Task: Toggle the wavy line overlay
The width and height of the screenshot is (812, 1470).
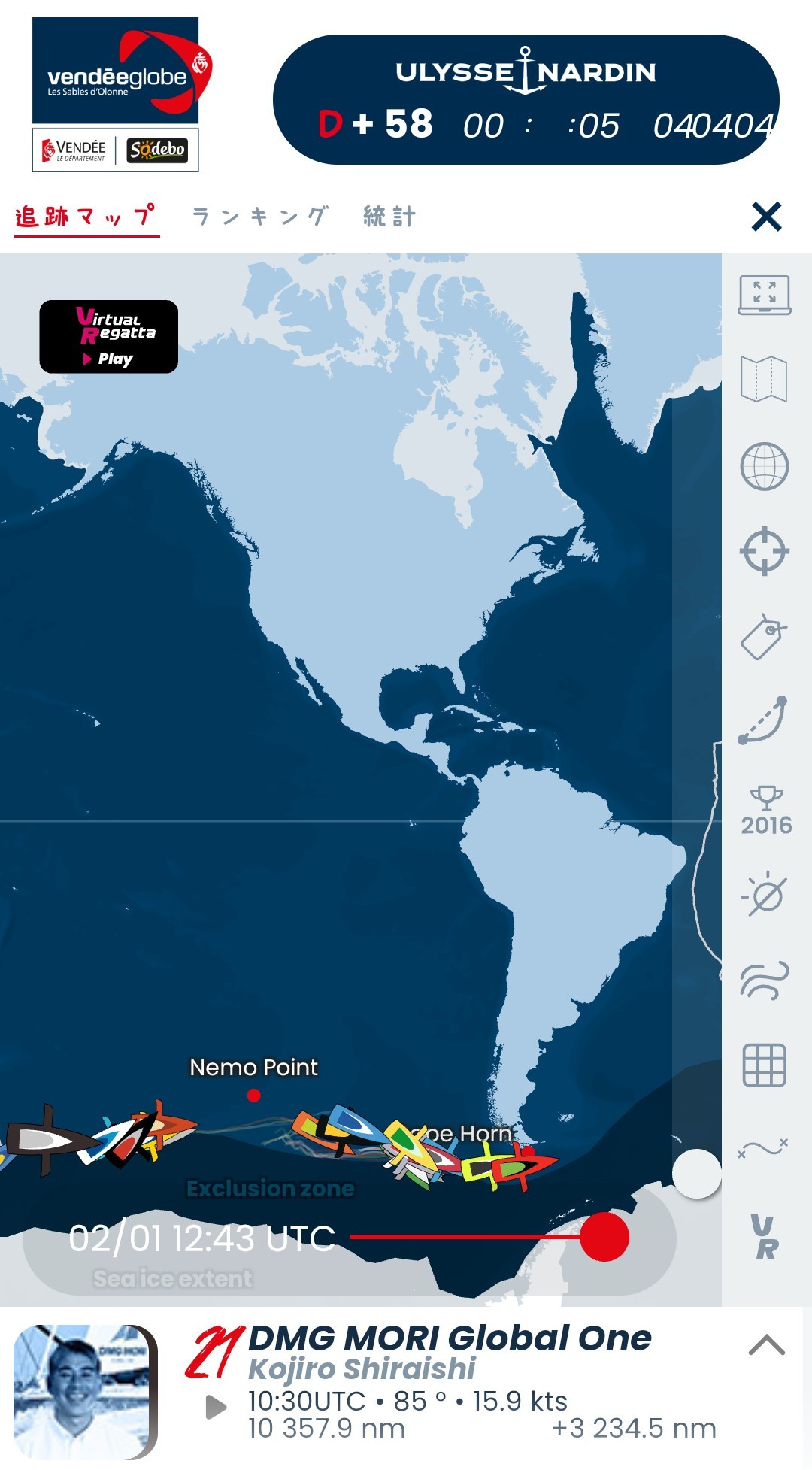Action: 763,1148
